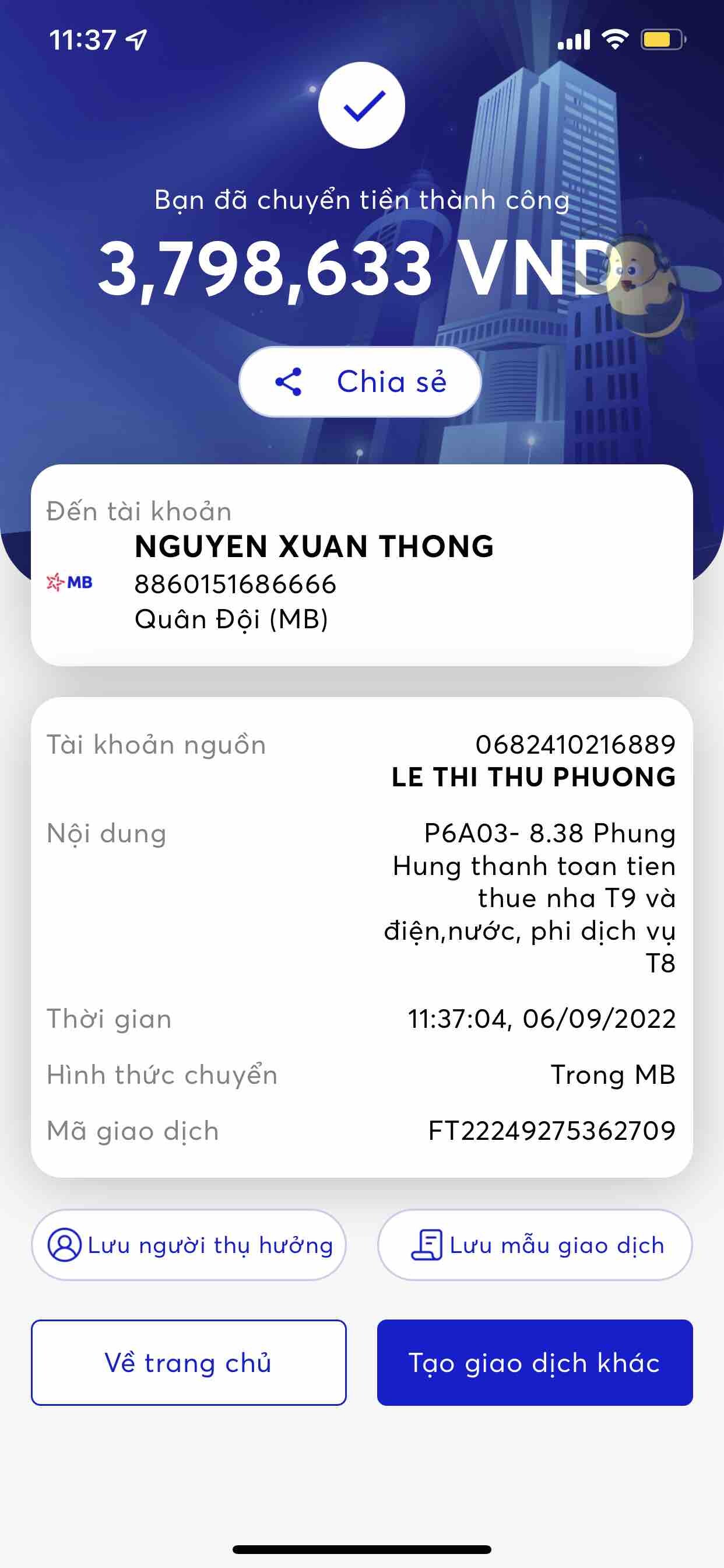The height and width of the screenshot is (1568, 724).
Task: Share the transfer receipt via Chia sẻ
Action: click(x=360, y=381)
